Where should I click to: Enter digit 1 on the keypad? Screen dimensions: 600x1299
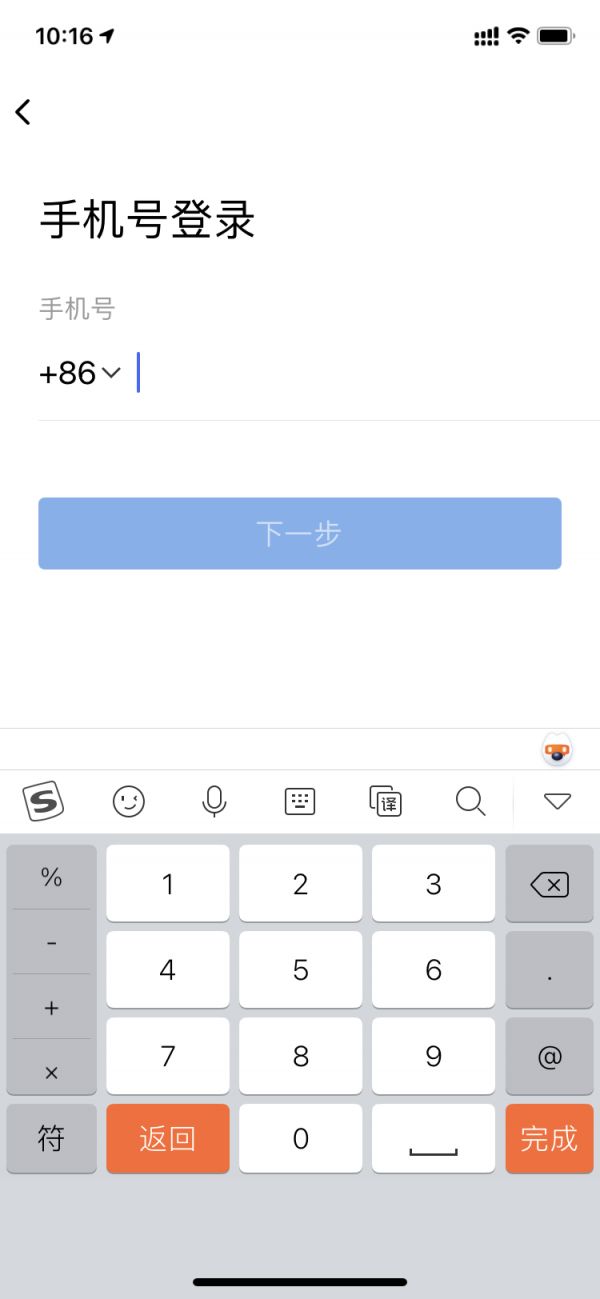click(x=168, y=884)
